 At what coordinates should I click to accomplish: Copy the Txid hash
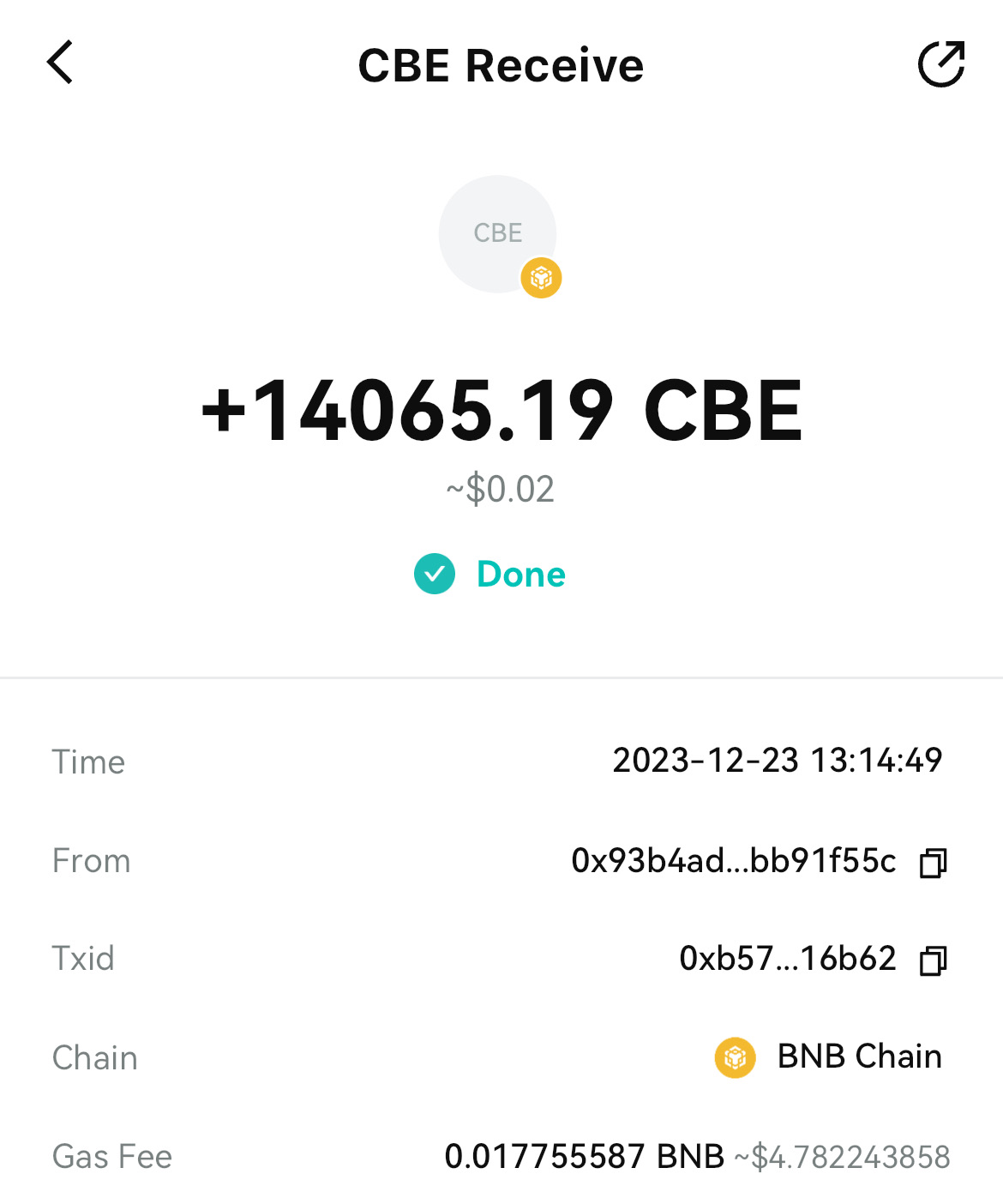pyautogui.click(x=933, y=960)
